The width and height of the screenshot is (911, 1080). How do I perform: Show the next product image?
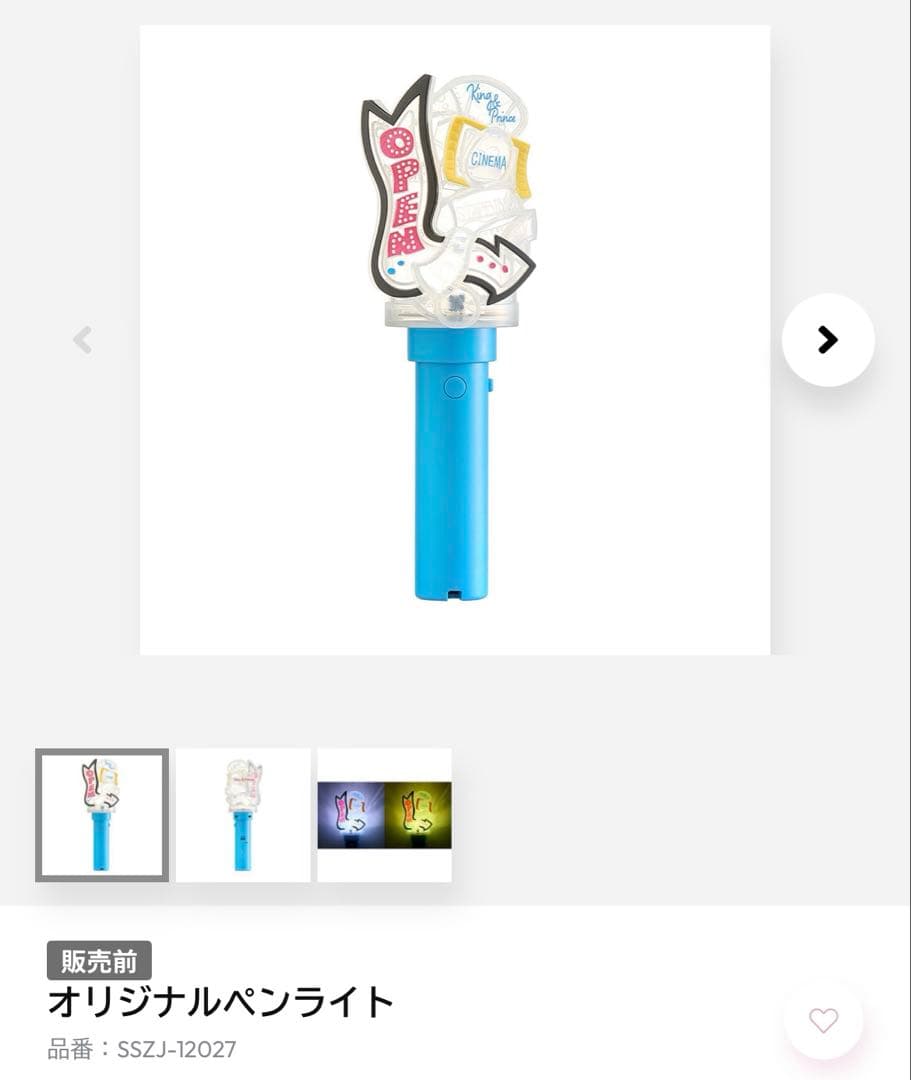(x=827, y=340)
